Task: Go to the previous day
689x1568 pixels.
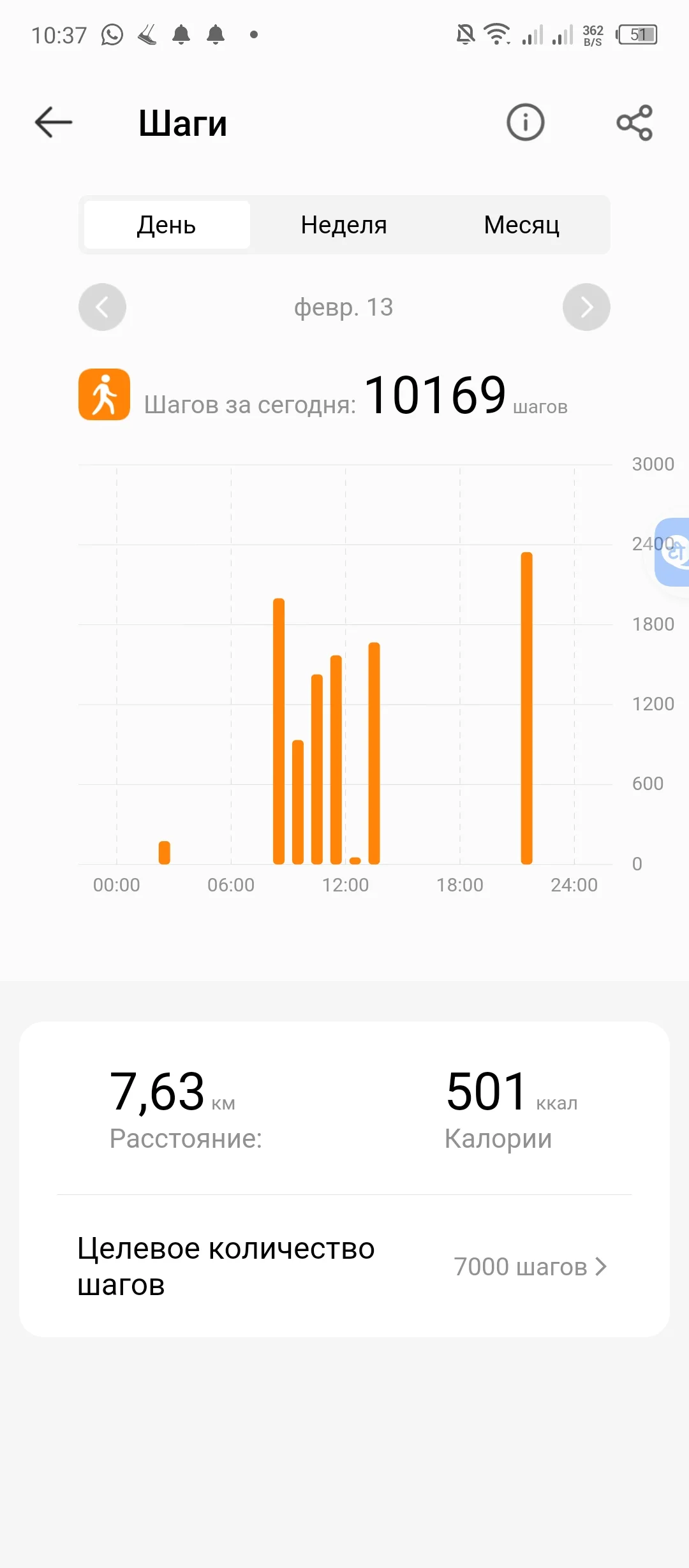Action: click(102, 307)
